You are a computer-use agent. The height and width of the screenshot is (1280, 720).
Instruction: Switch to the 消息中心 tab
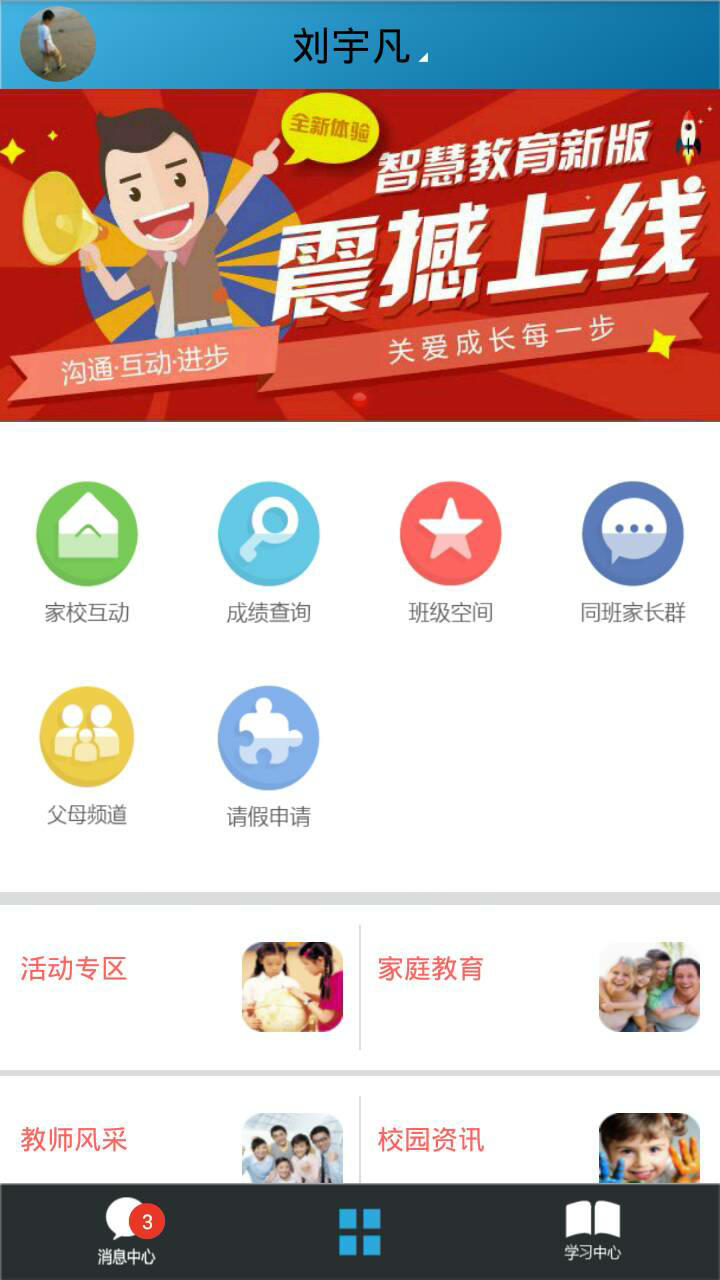[128, 1232]
